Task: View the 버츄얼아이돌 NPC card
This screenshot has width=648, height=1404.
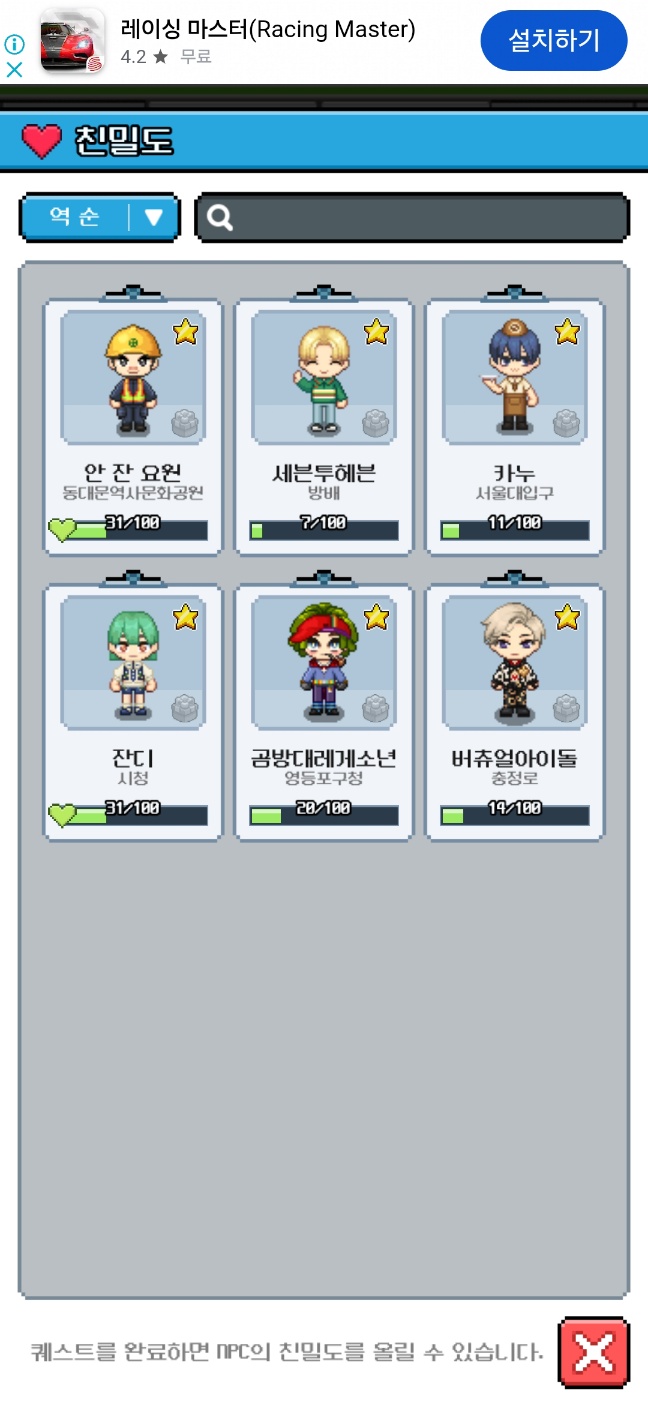Action: pyautogui.click(x=514, y=712)
